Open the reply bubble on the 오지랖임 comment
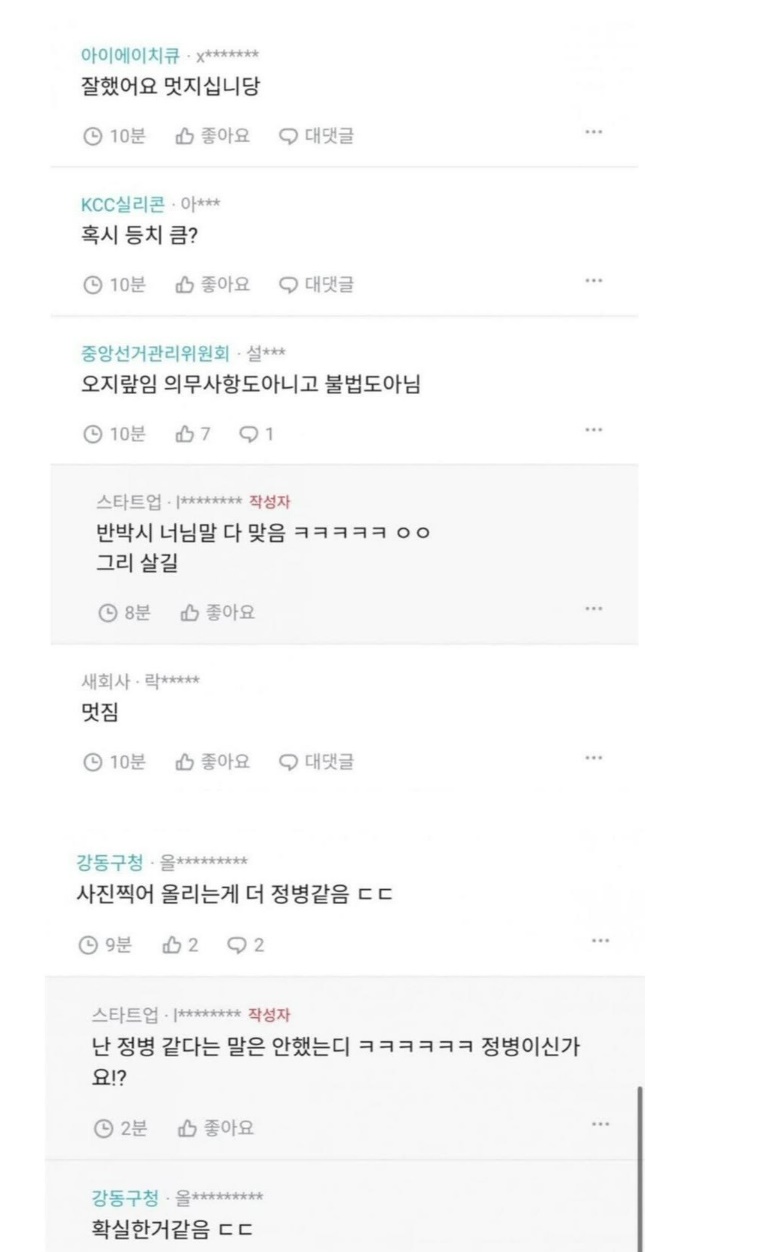This screenshot has height=1252, width=758. [256, 434]
